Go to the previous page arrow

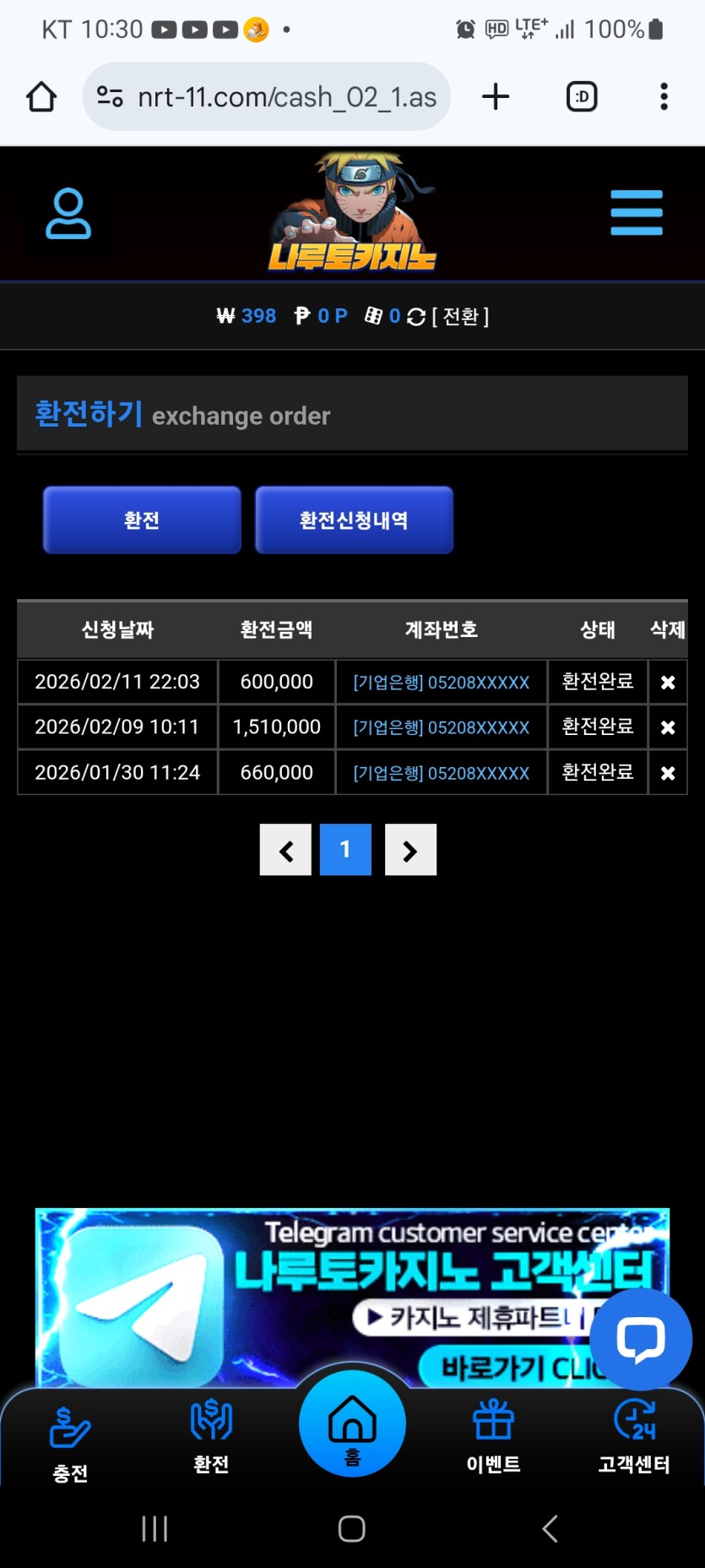point(285,850)
